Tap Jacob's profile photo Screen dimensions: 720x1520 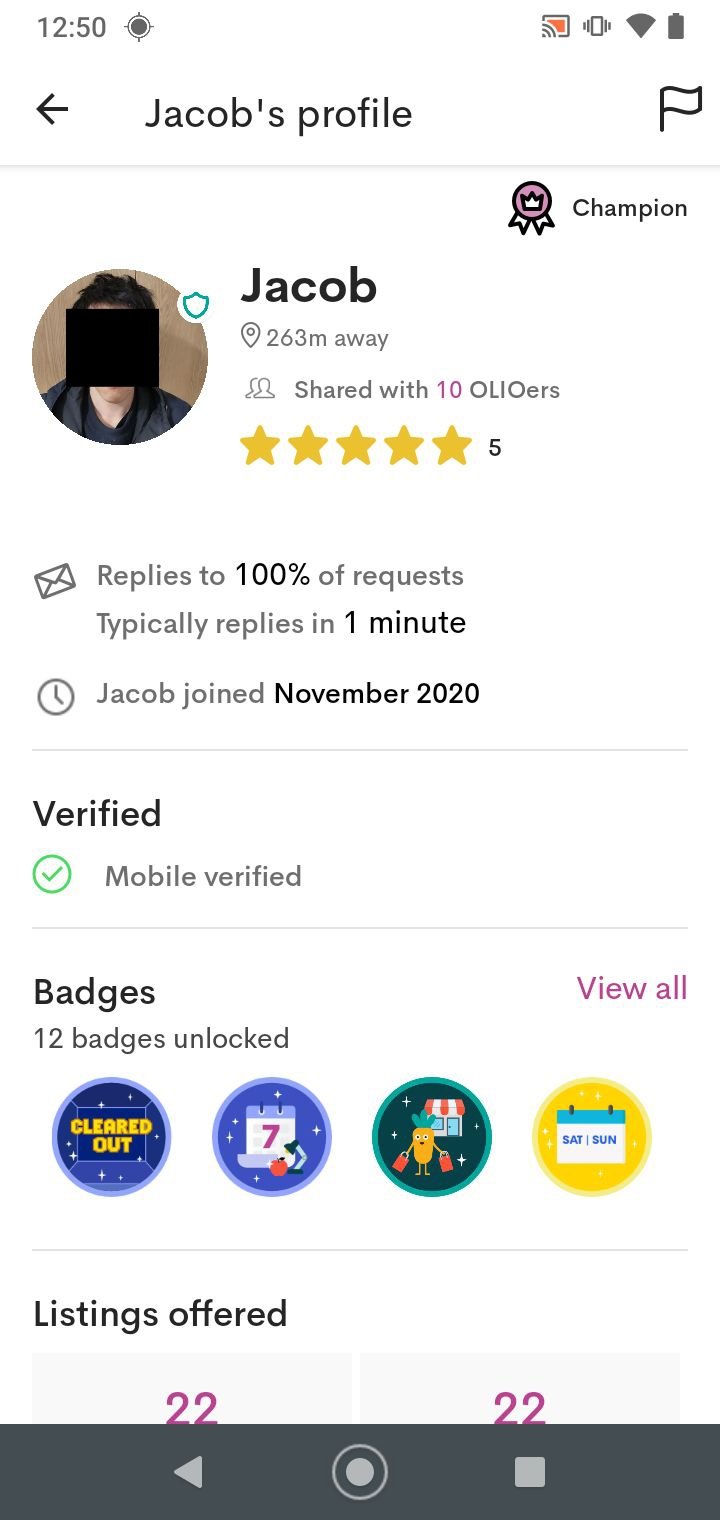120,357
